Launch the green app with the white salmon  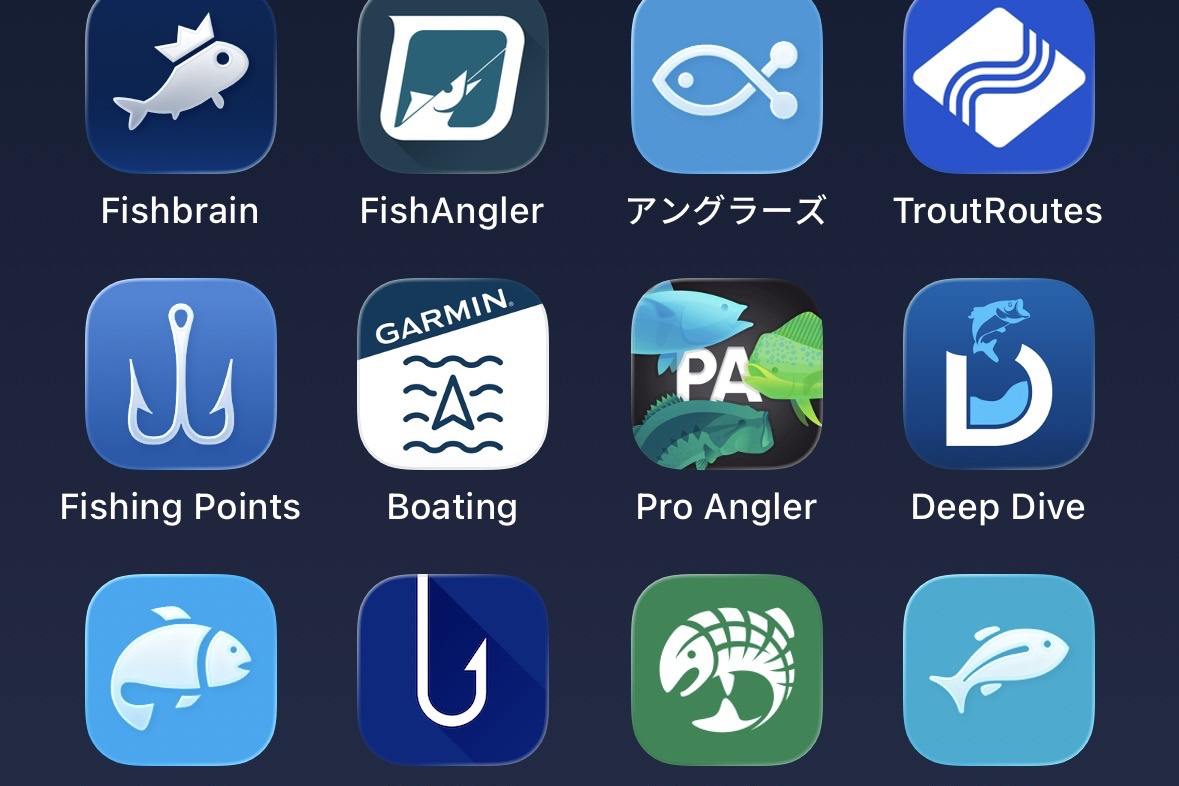(726, 668)
